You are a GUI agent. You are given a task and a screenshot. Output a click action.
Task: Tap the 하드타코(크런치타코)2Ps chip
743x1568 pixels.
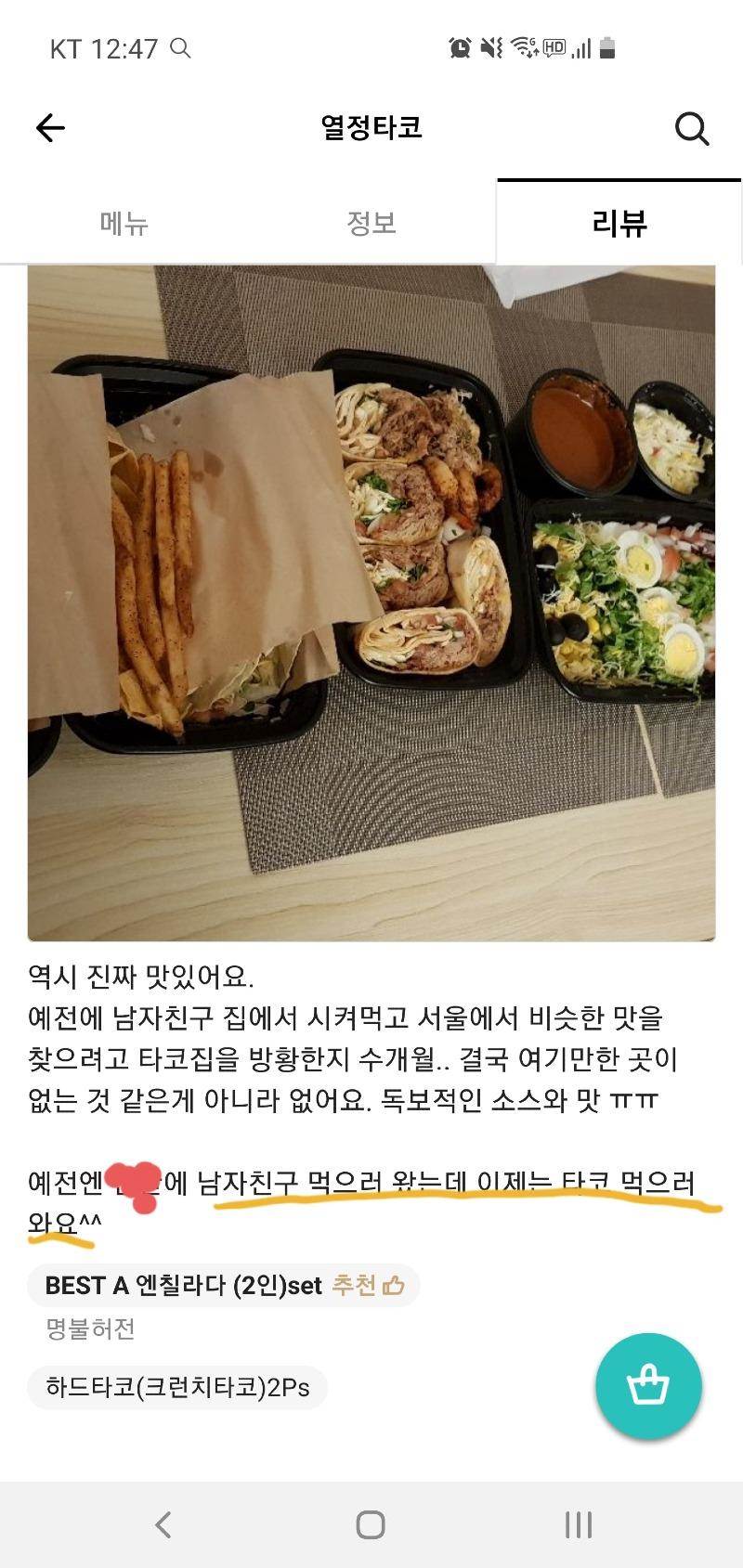tap(177, 1388)
